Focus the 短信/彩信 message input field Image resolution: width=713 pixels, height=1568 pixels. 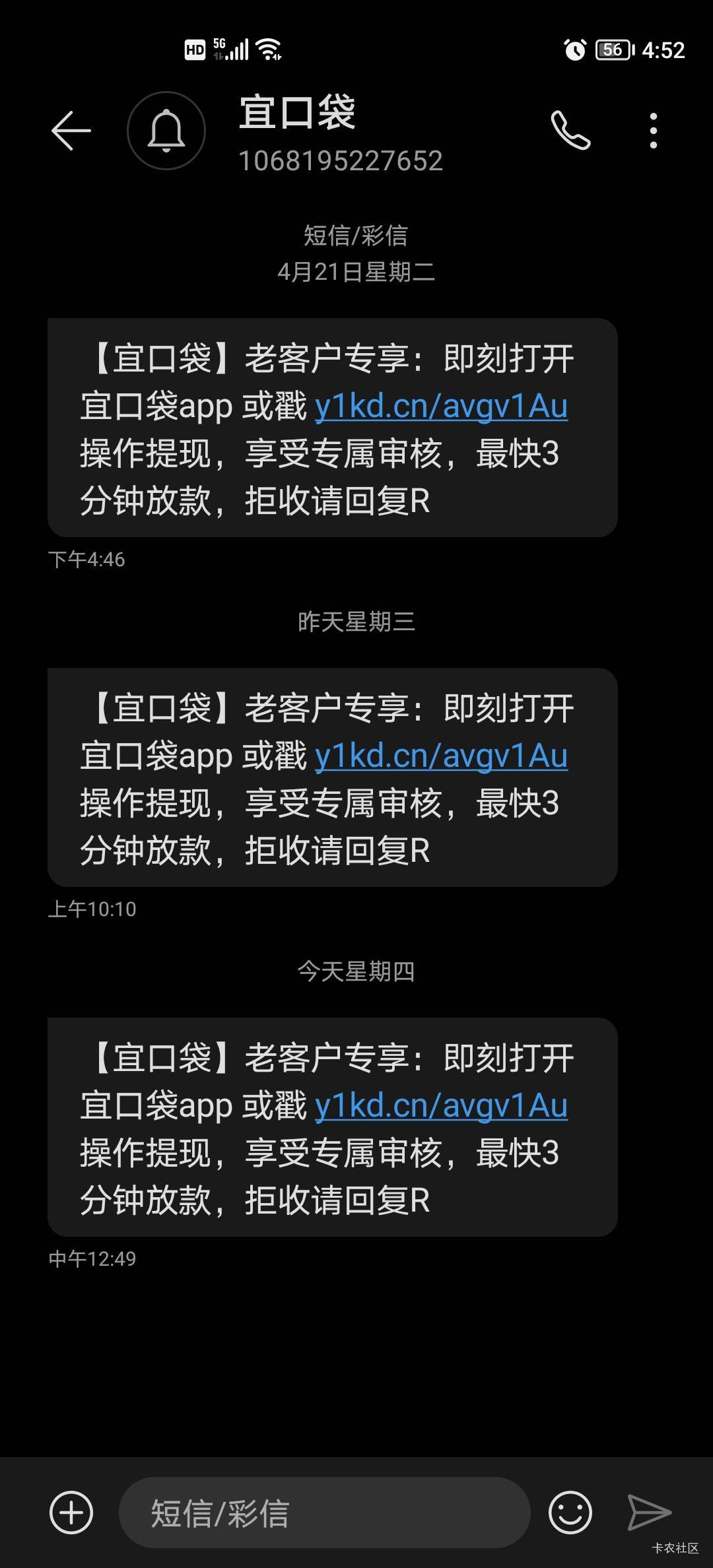click(x=325, y=1512)
